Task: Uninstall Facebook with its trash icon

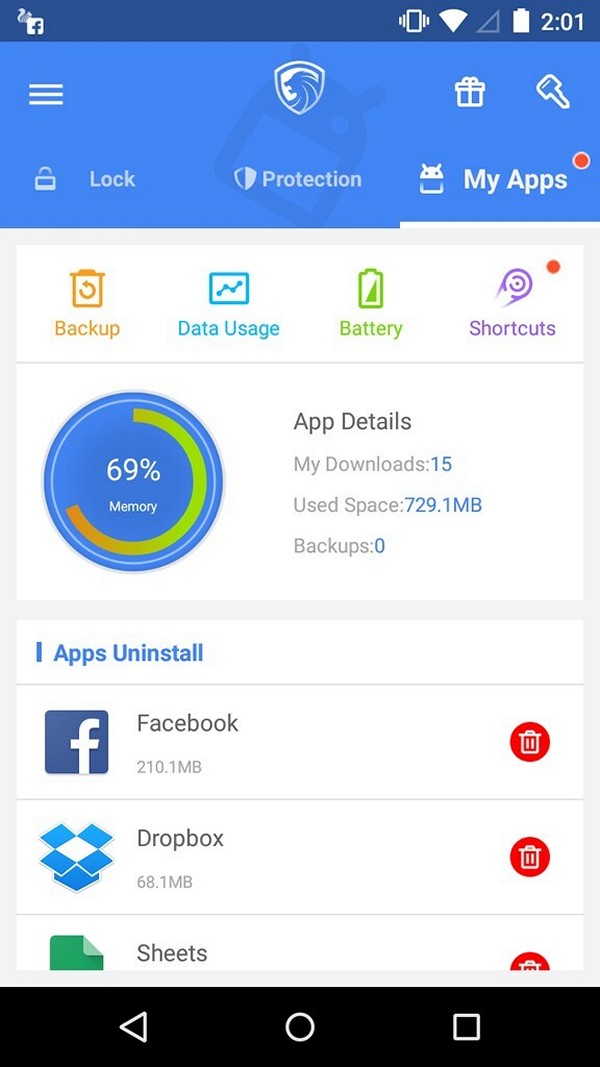Action: point(530,742)
